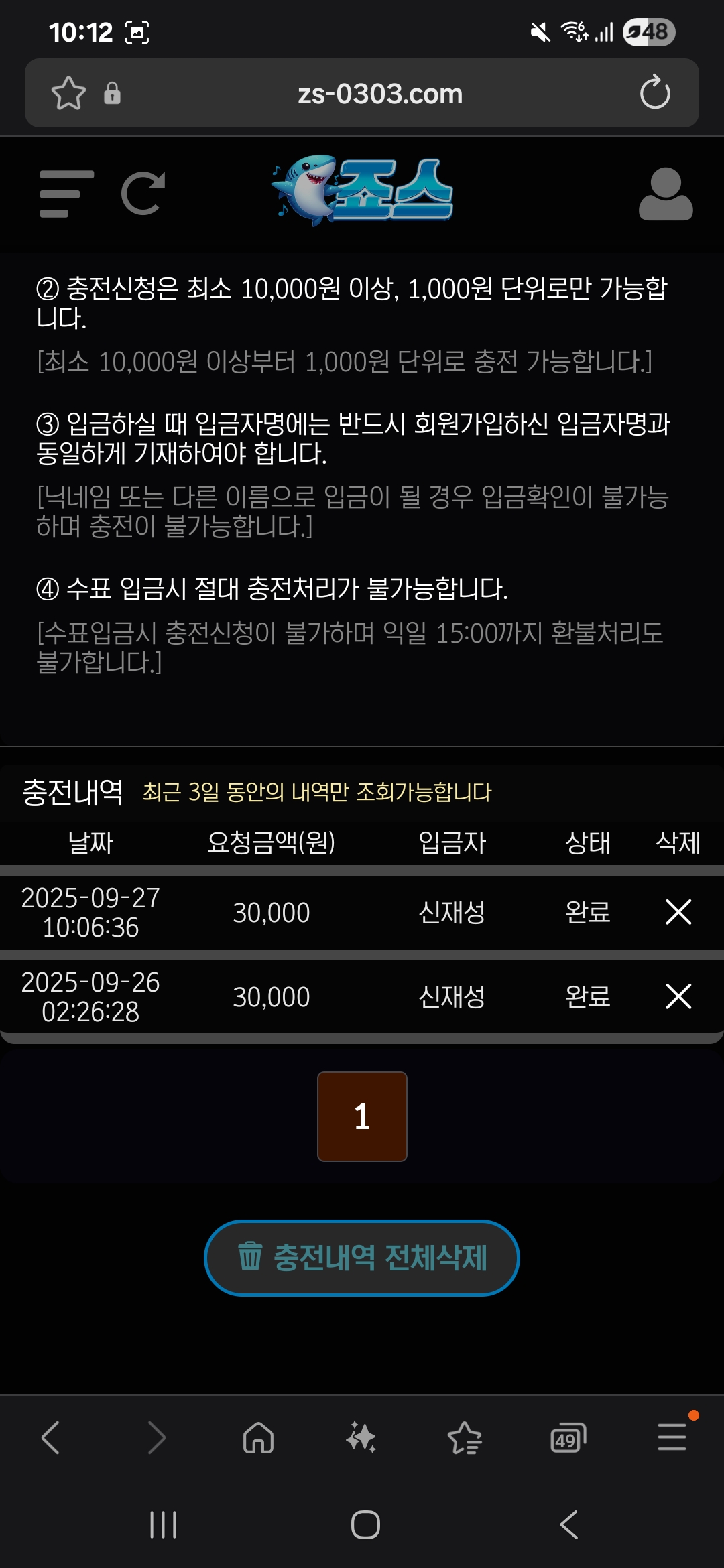
Task: Tap the system home button
Action: [x=365, y=1525]
